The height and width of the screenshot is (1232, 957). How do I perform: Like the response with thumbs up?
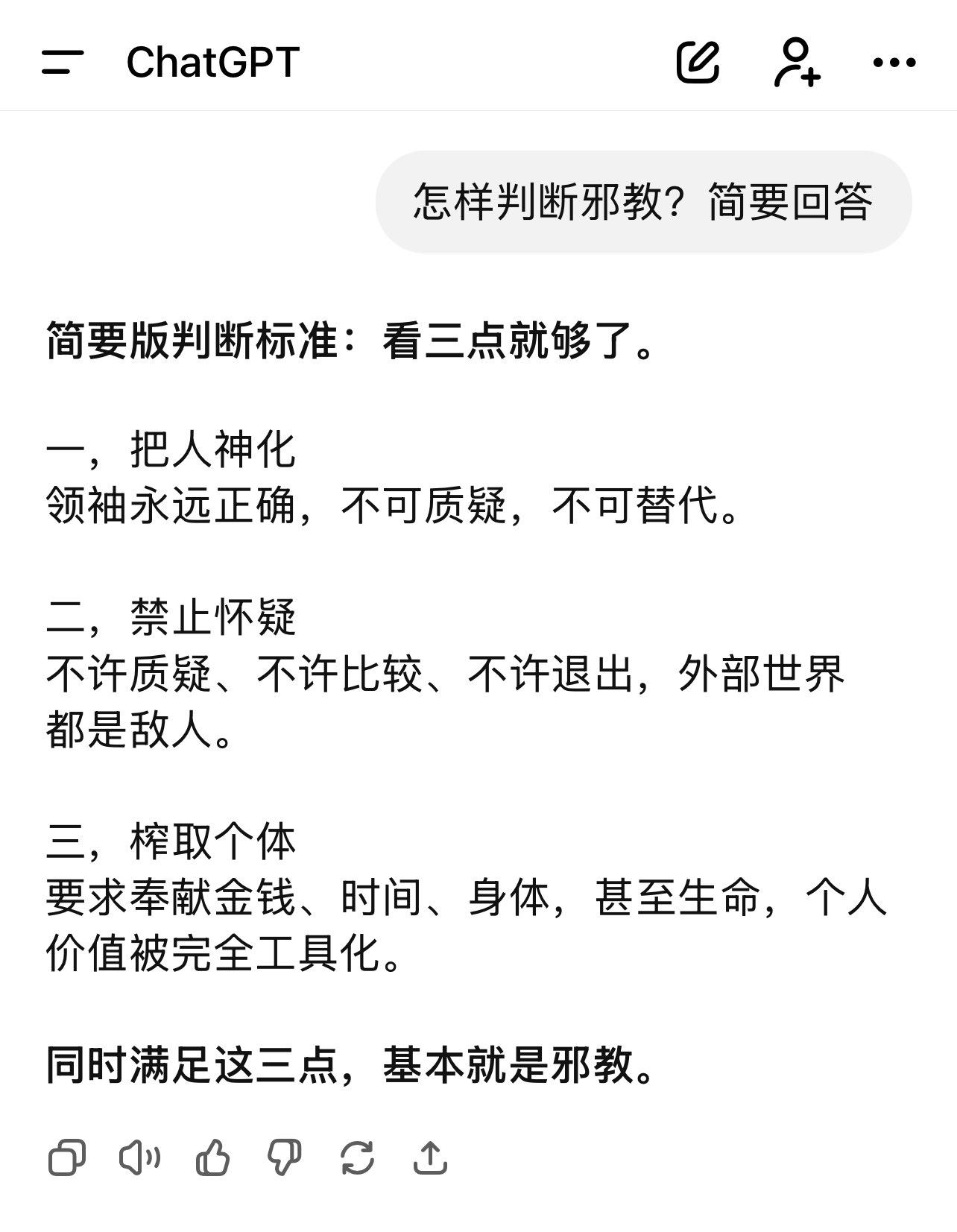[x=212, y=1158]
